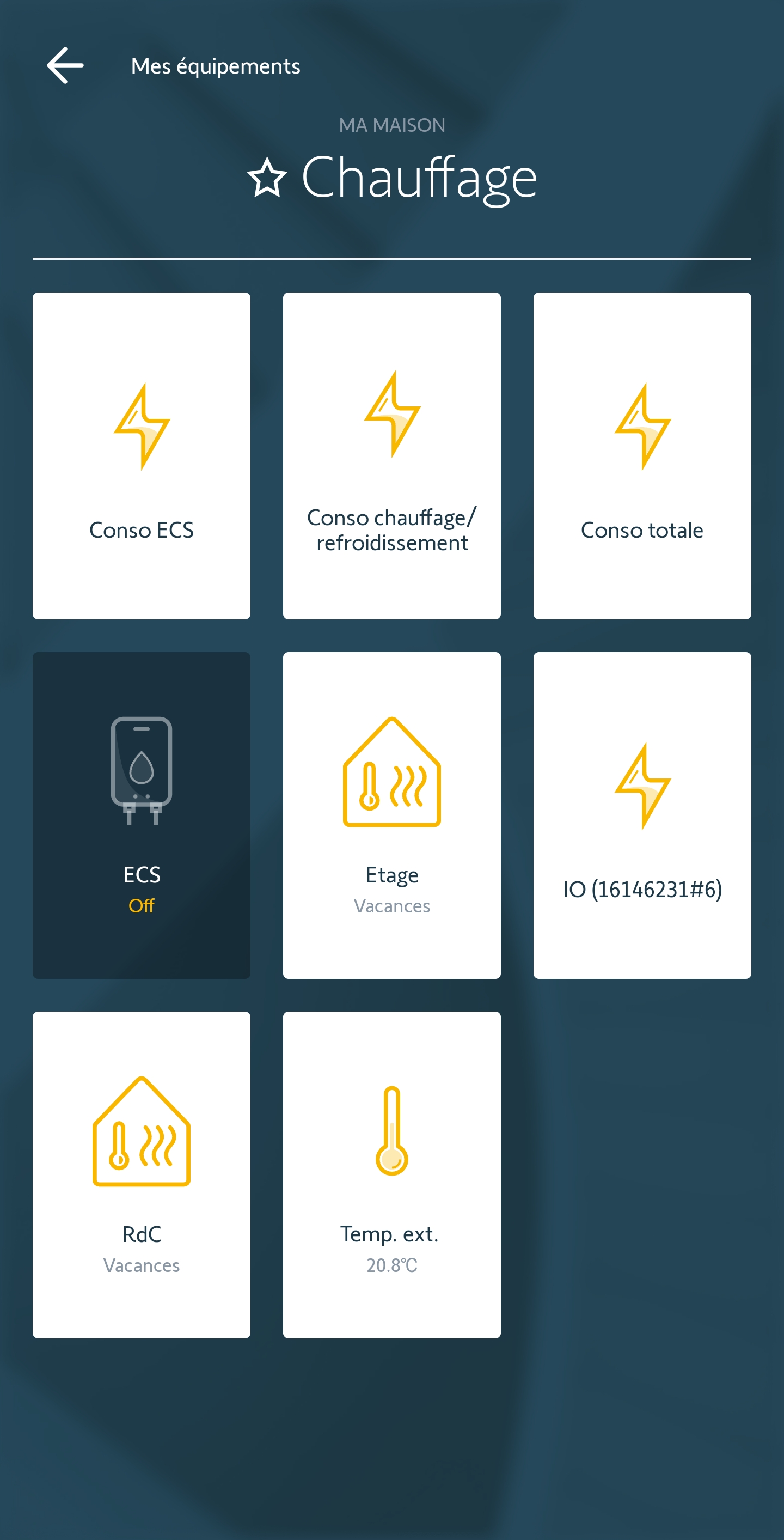Open the Conso totale card

tap(642, 455)
